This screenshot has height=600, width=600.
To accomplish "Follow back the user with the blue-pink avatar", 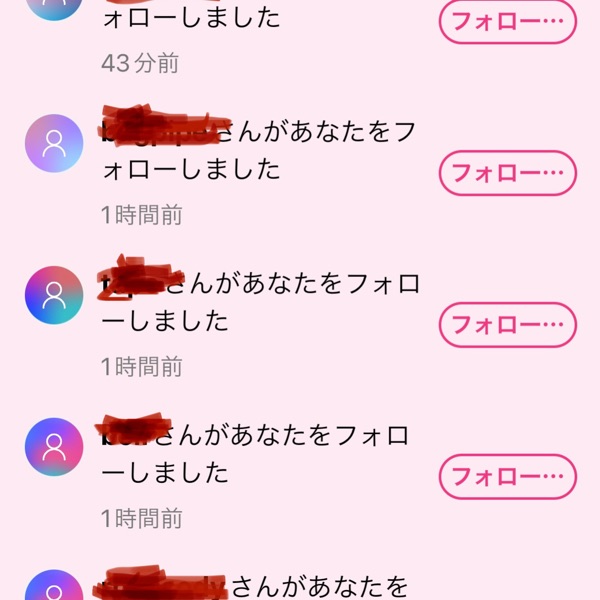I will 508,475.
